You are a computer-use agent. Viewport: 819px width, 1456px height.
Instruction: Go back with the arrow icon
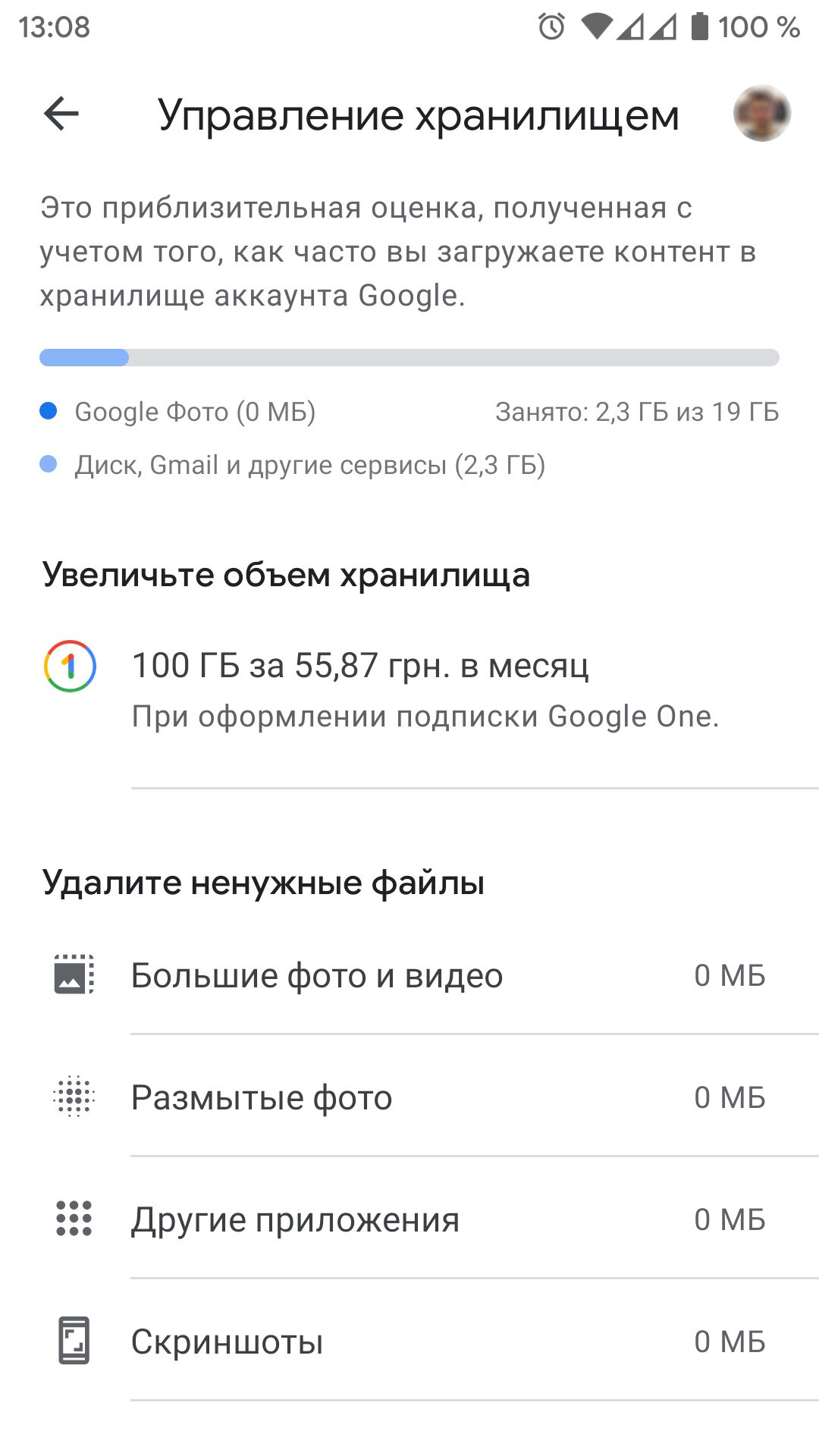(x=61, y=115)
